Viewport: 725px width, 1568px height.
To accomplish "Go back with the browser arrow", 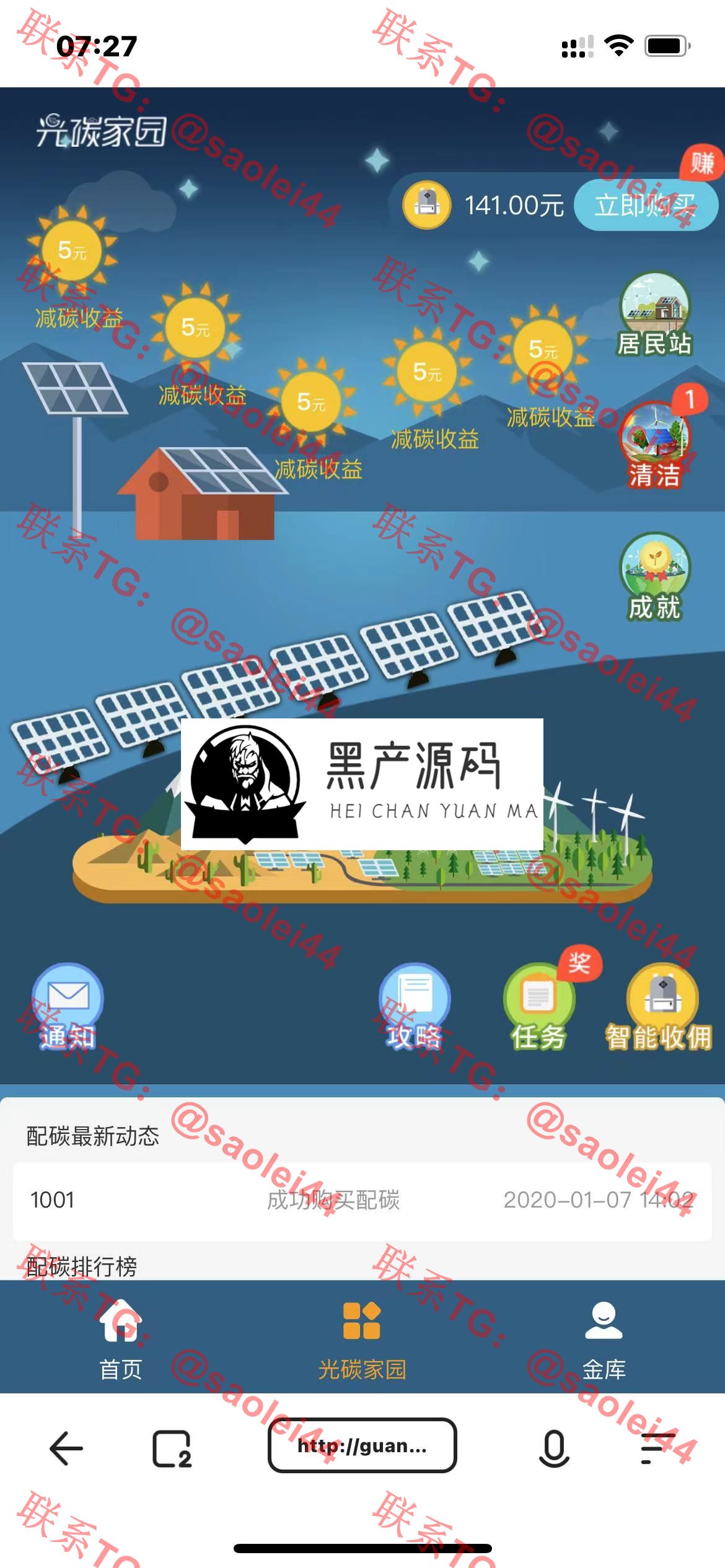I will (x=66, y=1448).
